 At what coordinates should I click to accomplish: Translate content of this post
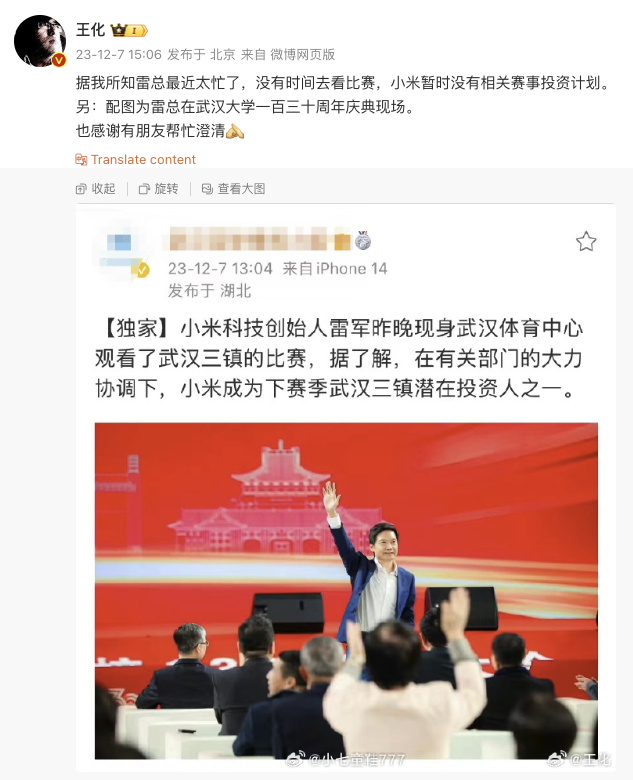pyautogui.click(x=135, y=160)
